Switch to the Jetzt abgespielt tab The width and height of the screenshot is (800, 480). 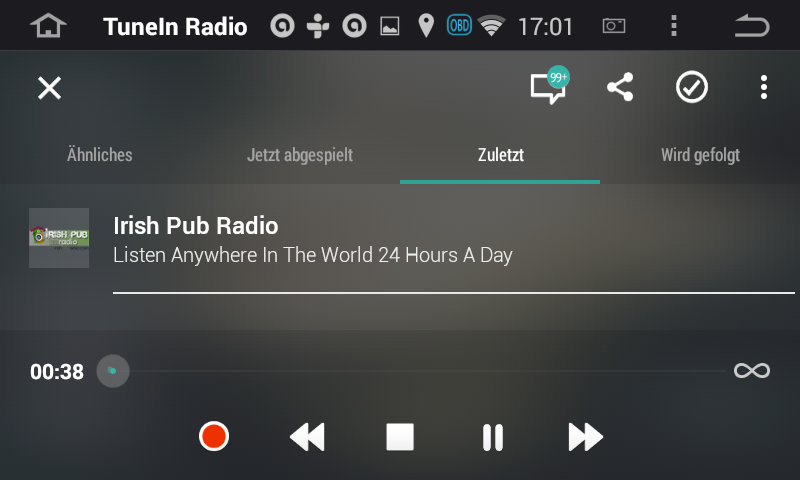point(300,155)
